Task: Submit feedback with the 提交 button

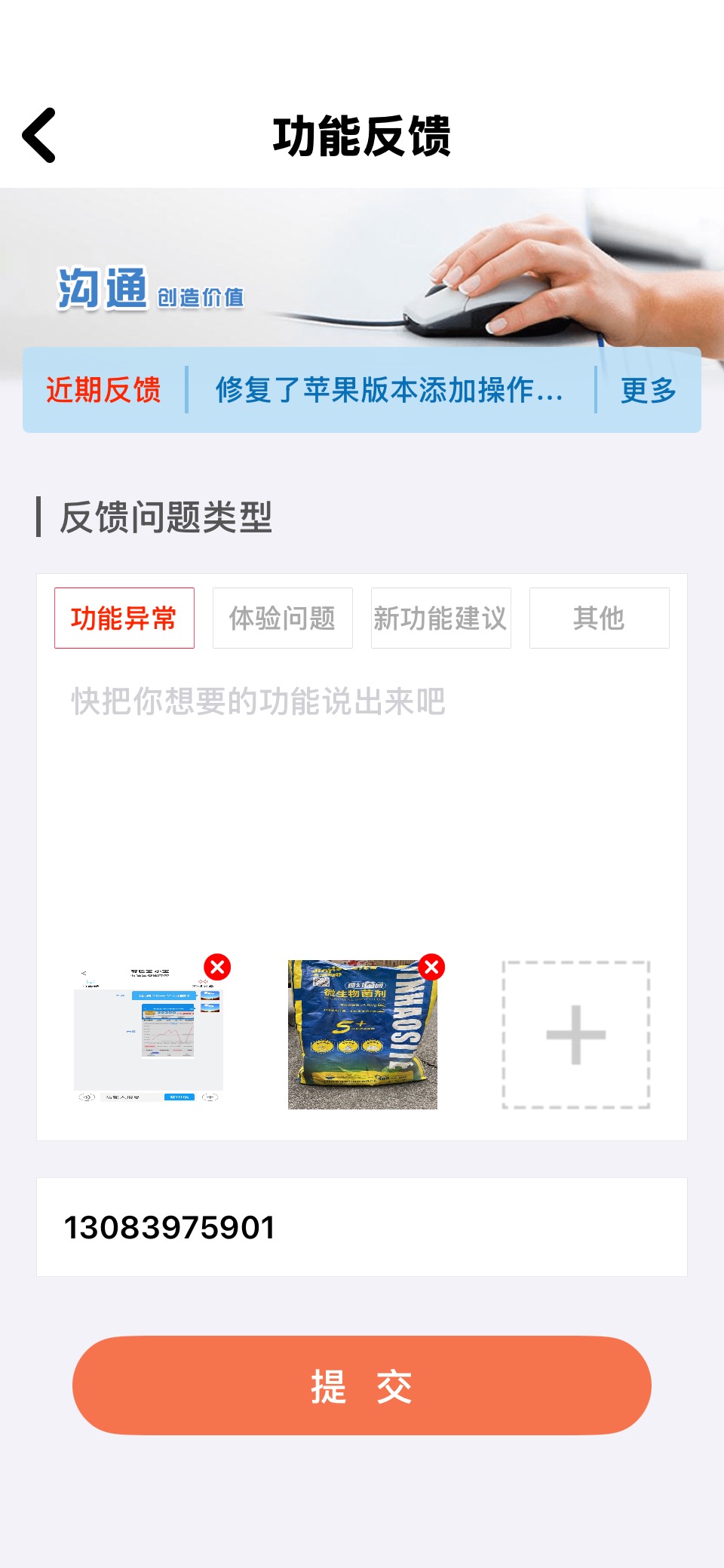Action: coord(362,1385)
